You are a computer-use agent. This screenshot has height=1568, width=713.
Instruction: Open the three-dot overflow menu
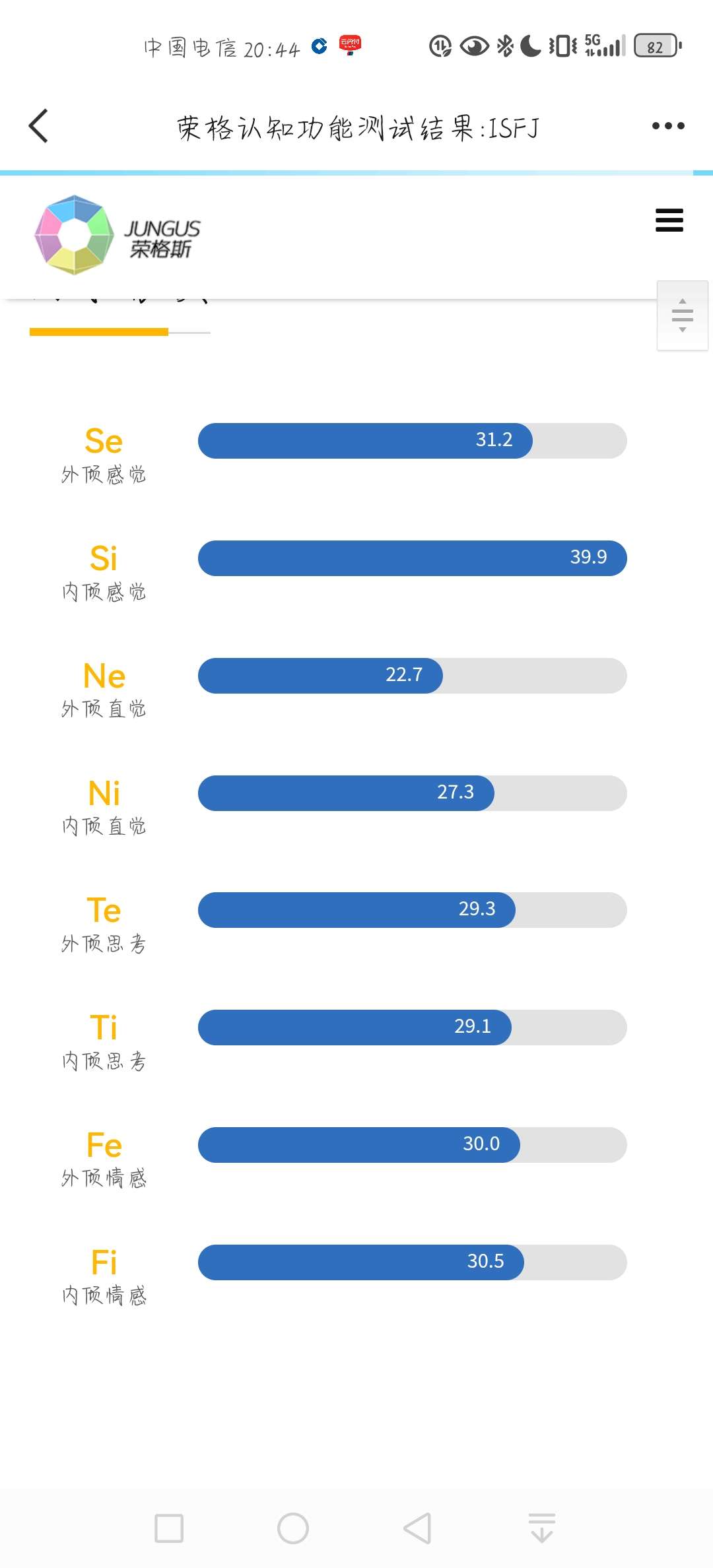(x=668, y=125)
